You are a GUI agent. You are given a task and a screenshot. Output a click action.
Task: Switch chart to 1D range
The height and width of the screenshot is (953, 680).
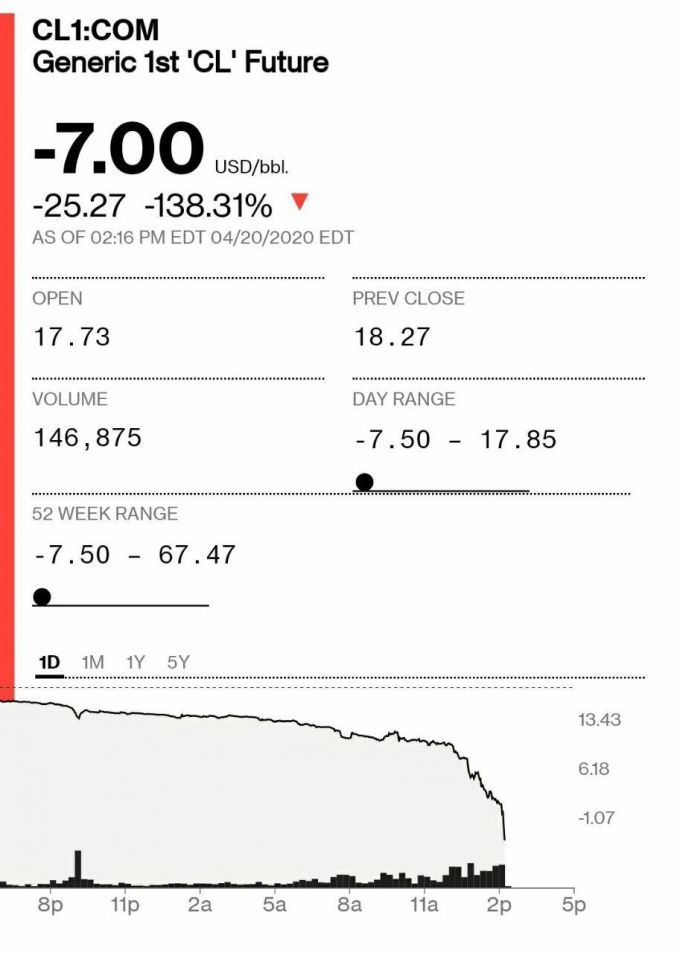click(x=49, y=662)
